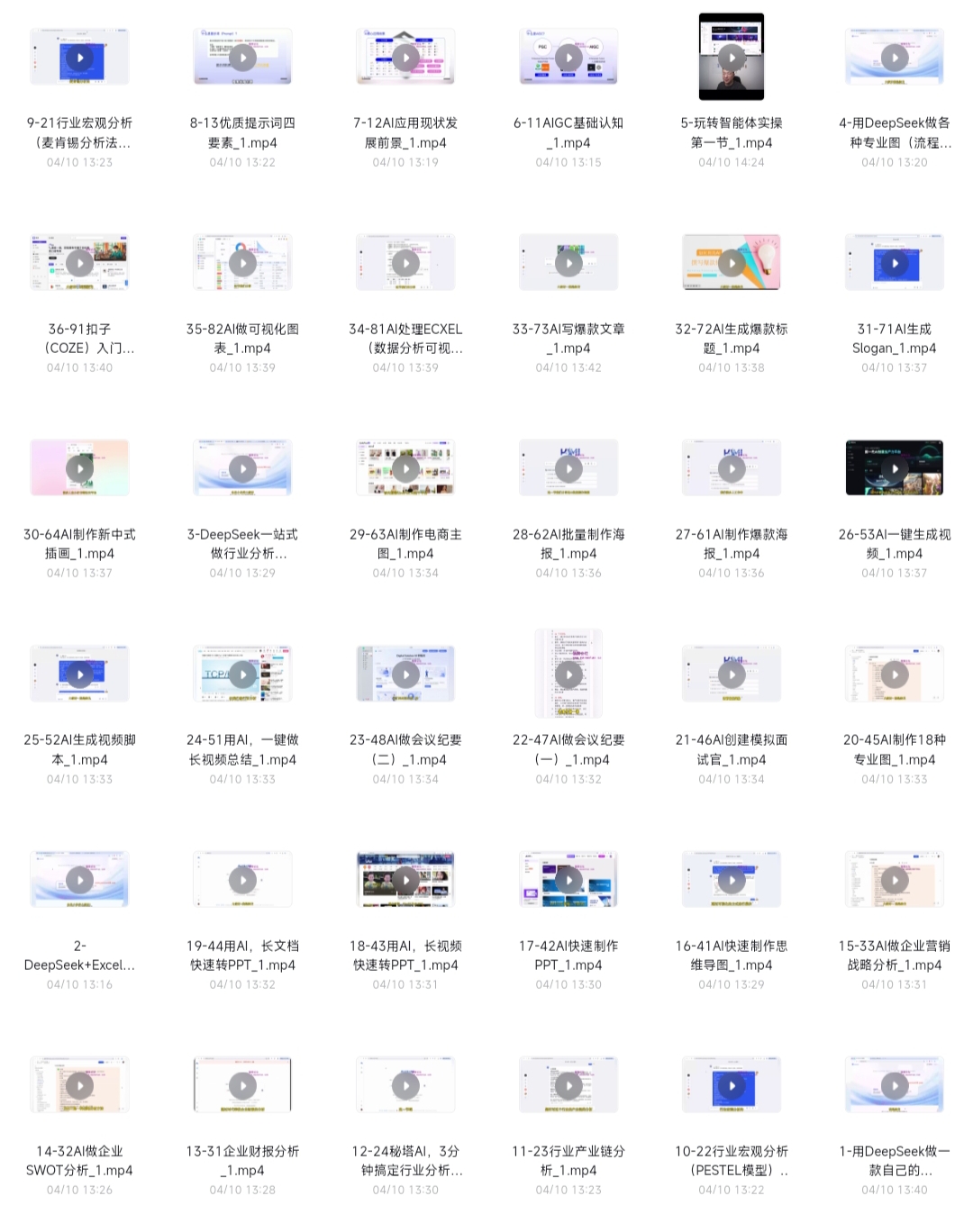Open the 14-32AI做企业SWOT分析 filename
Screen dimensions: 973x1232
click(79, 1161)
